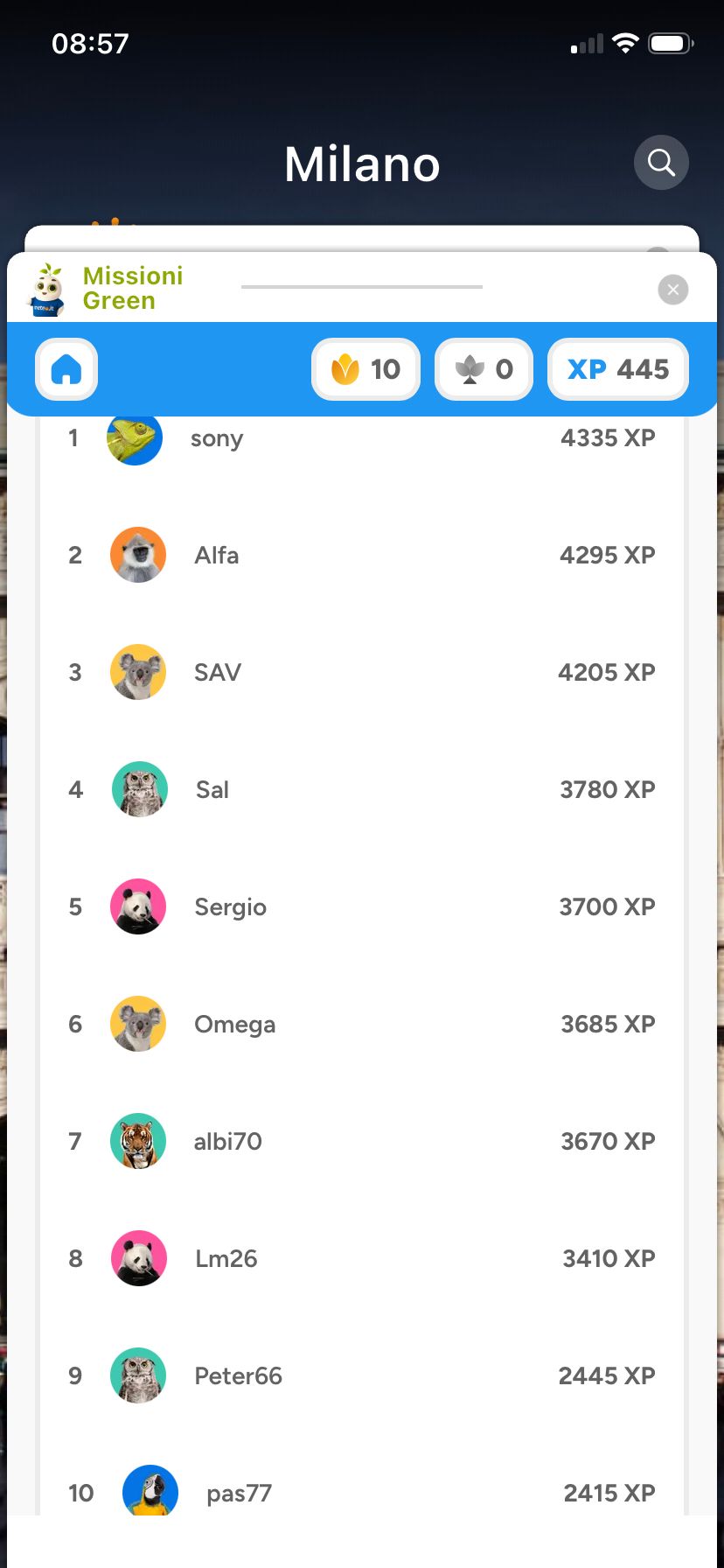Go to the Missioni Green home
This screenshot has height=1568, width=724.
click(66, 369)
